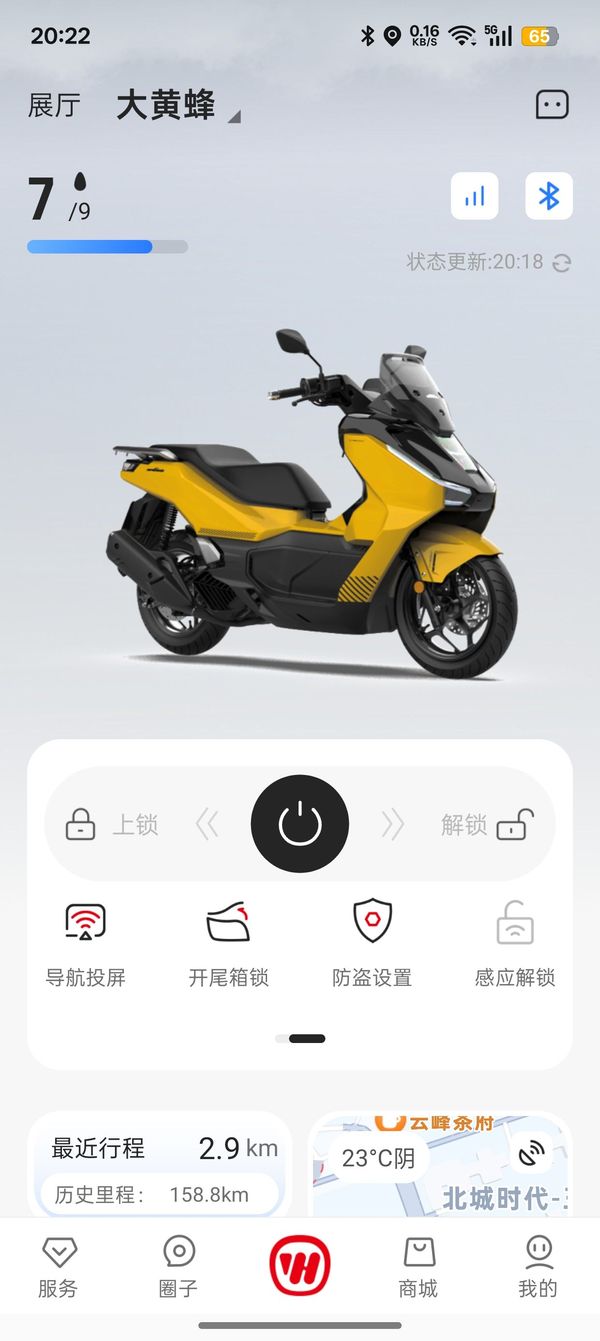Viewport: 600px width, 1341px height.
Task: Switch to the 商城 tab
Action: (419, 1266)
